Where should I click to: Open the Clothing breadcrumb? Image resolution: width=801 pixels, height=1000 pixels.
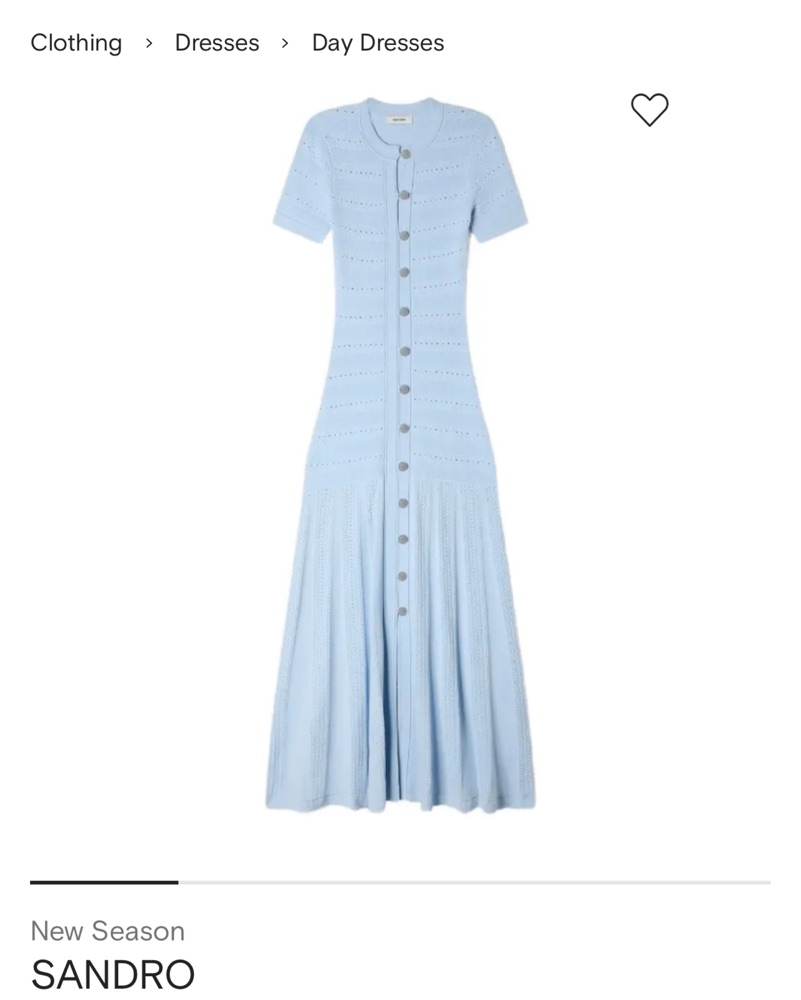pyautogui.click(x=76, y=43)
